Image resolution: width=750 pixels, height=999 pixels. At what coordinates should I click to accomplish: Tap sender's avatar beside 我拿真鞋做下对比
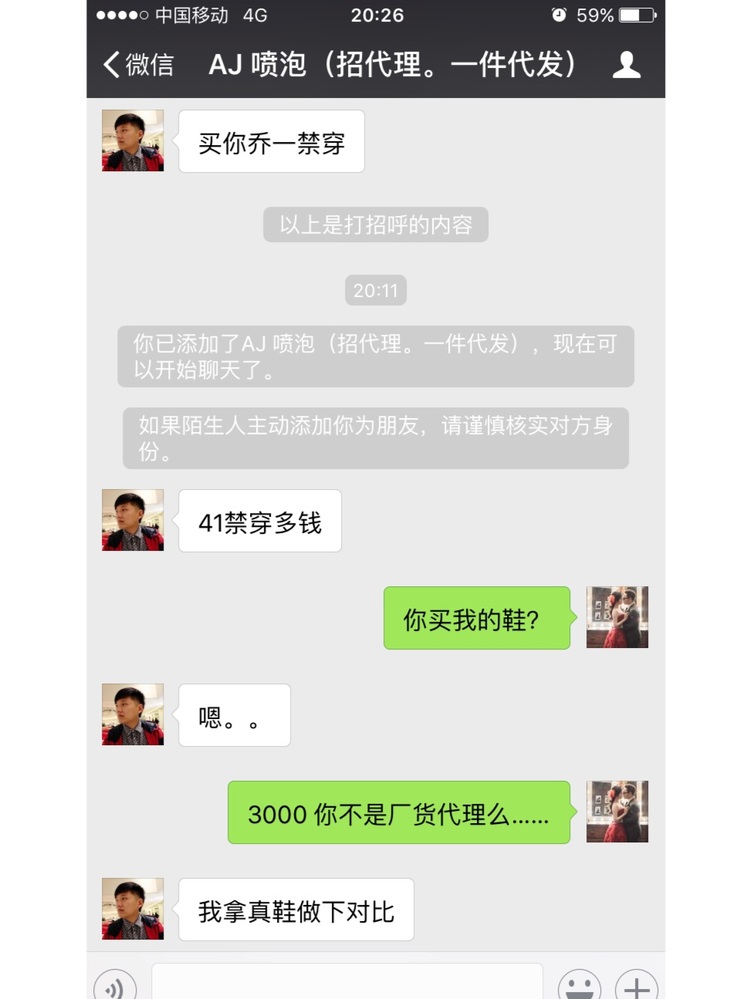click(x=133, y=909)
